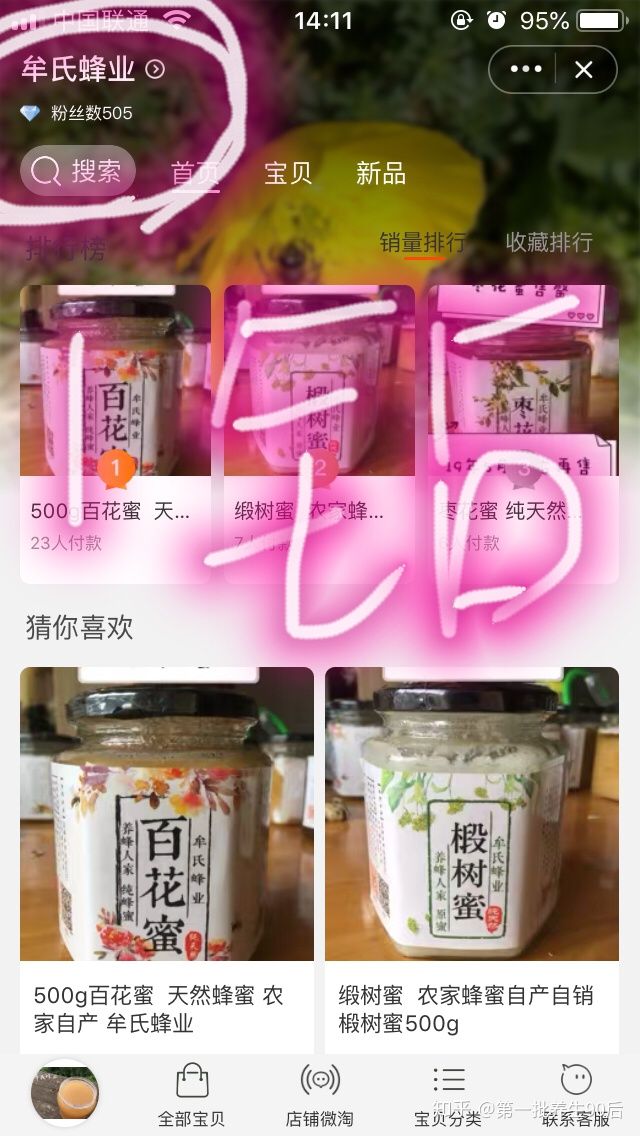
Task: Contact 联系客服 customer service
Action: (576, 1095)
